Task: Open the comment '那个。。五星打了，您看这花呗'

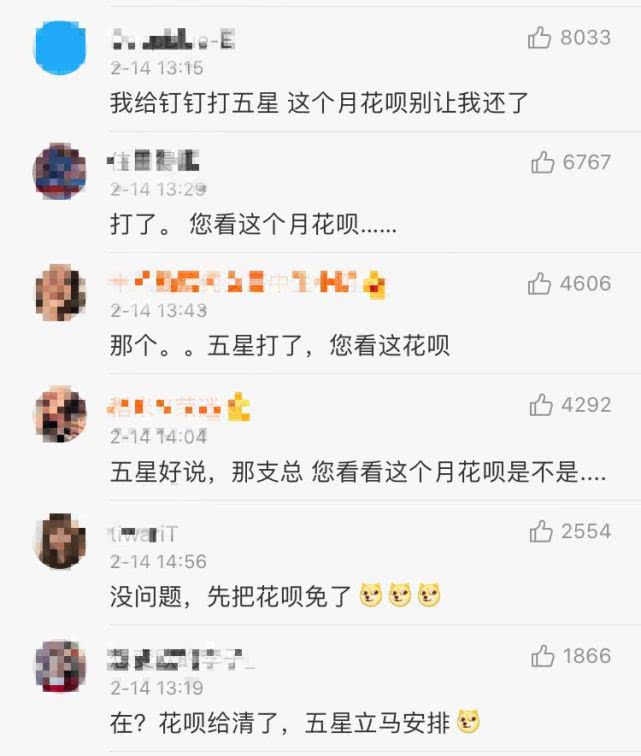Action: pos(279,347)
